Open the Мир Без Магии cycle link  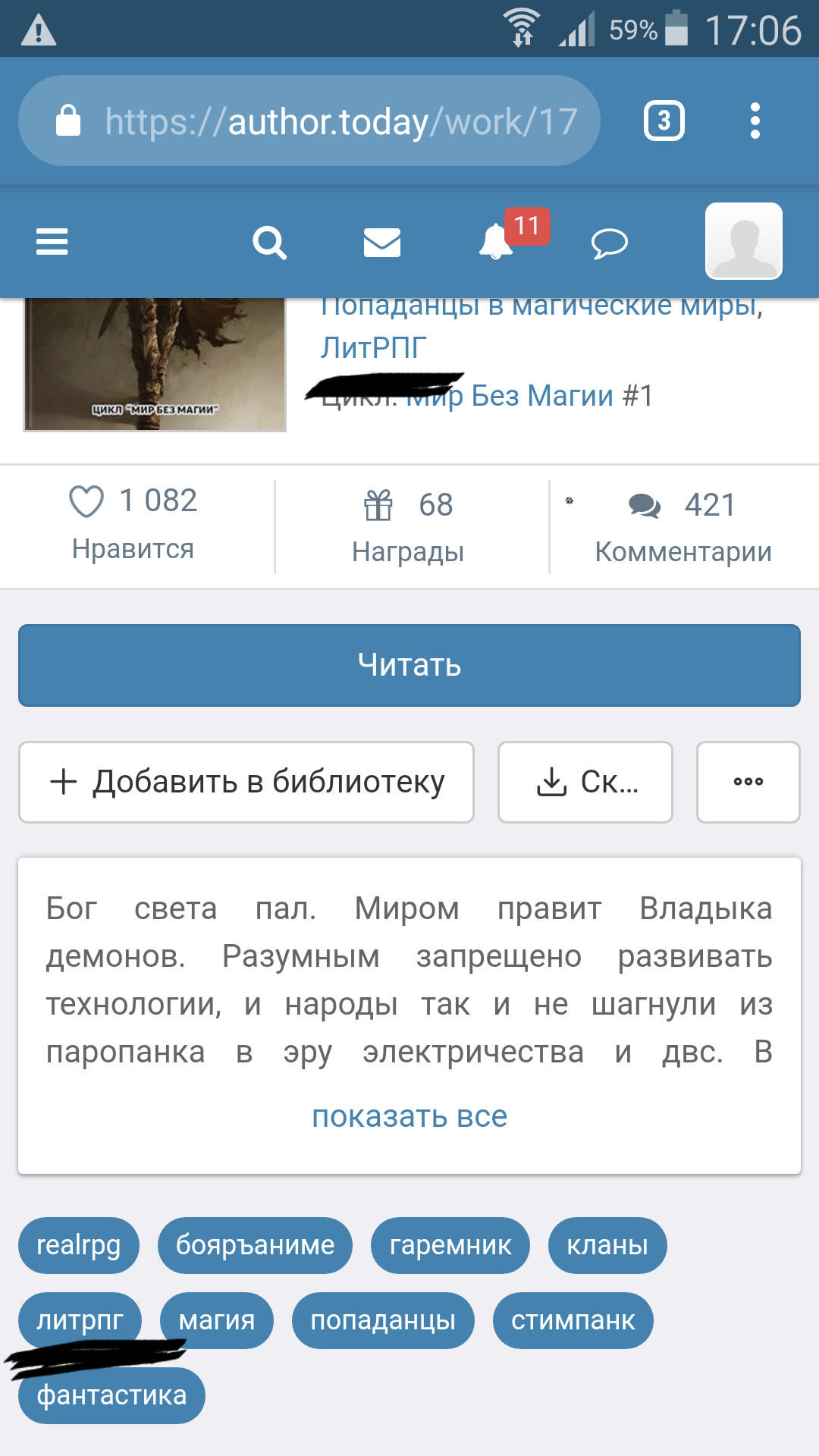click(531, 396)
